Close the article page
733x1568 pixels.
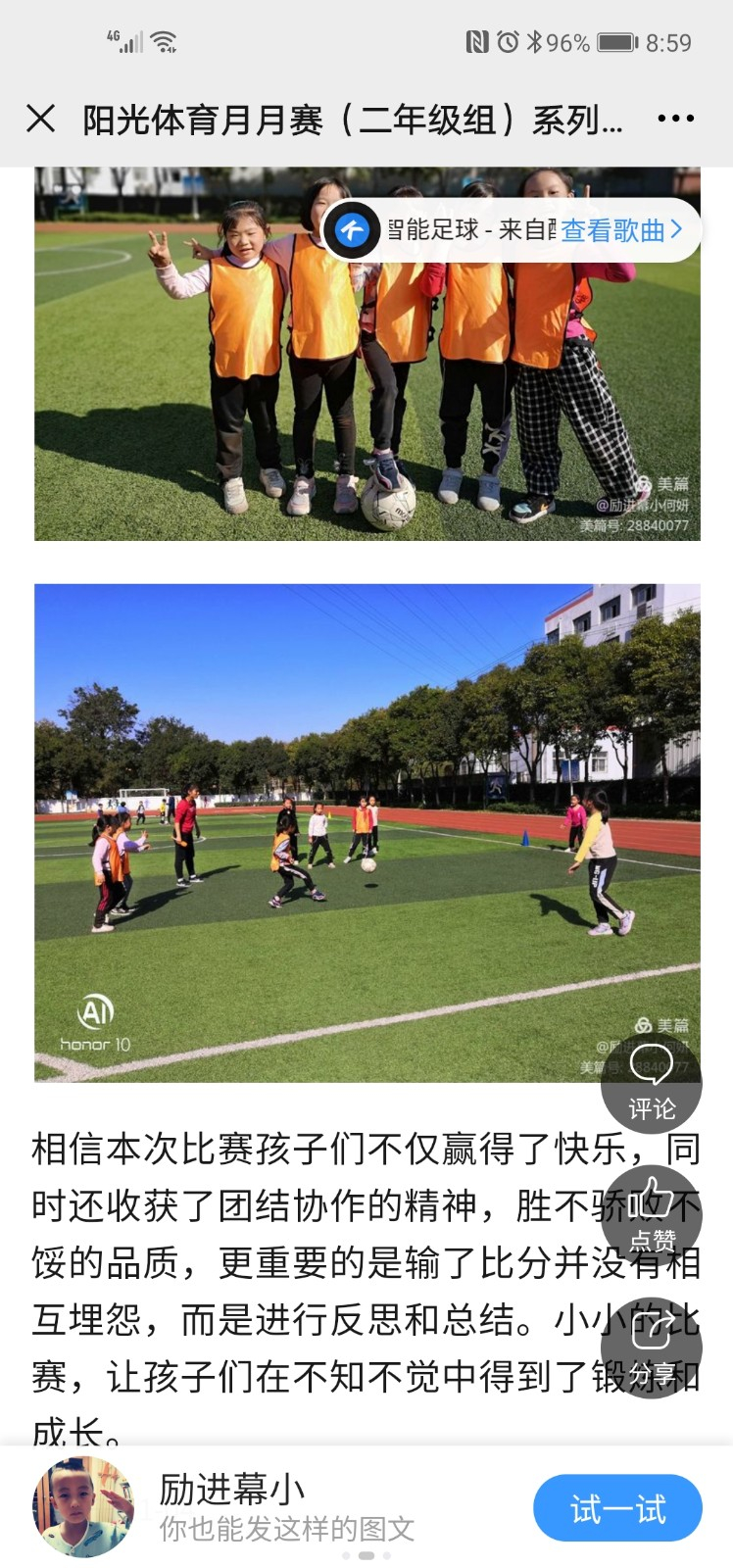click(x=40, y=119)
